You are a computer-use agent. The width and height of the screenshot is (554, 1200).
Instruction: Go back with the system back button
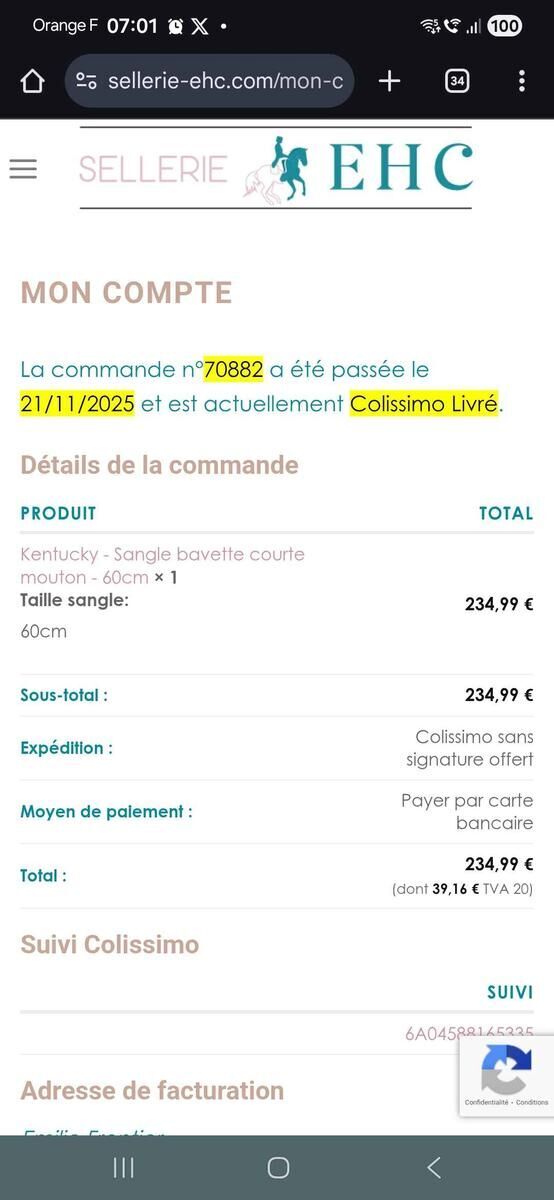coord(433,1167)
